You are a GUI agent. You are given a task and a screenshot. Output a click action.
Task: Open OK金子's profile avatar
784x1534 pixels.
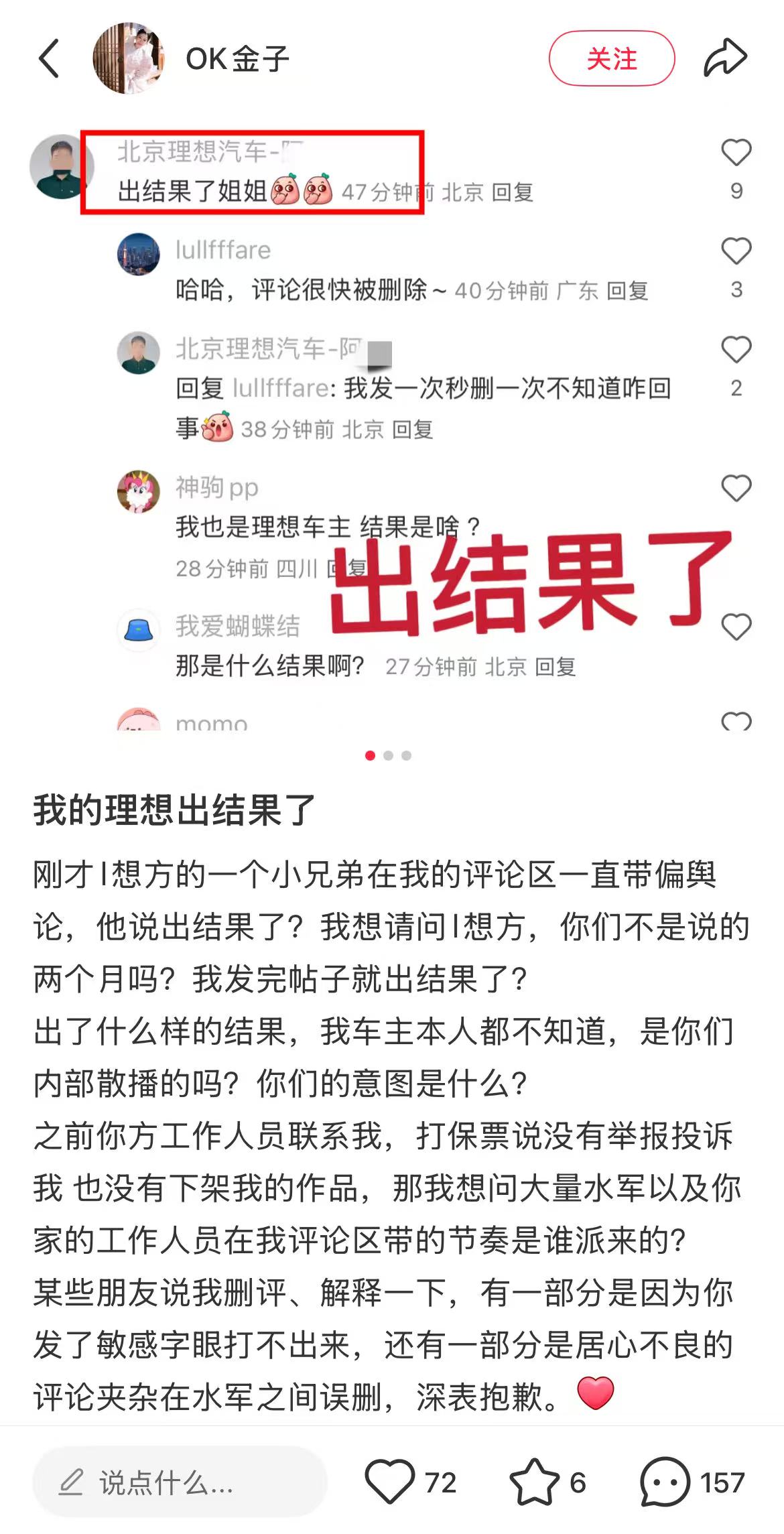[x=129, y=58]
